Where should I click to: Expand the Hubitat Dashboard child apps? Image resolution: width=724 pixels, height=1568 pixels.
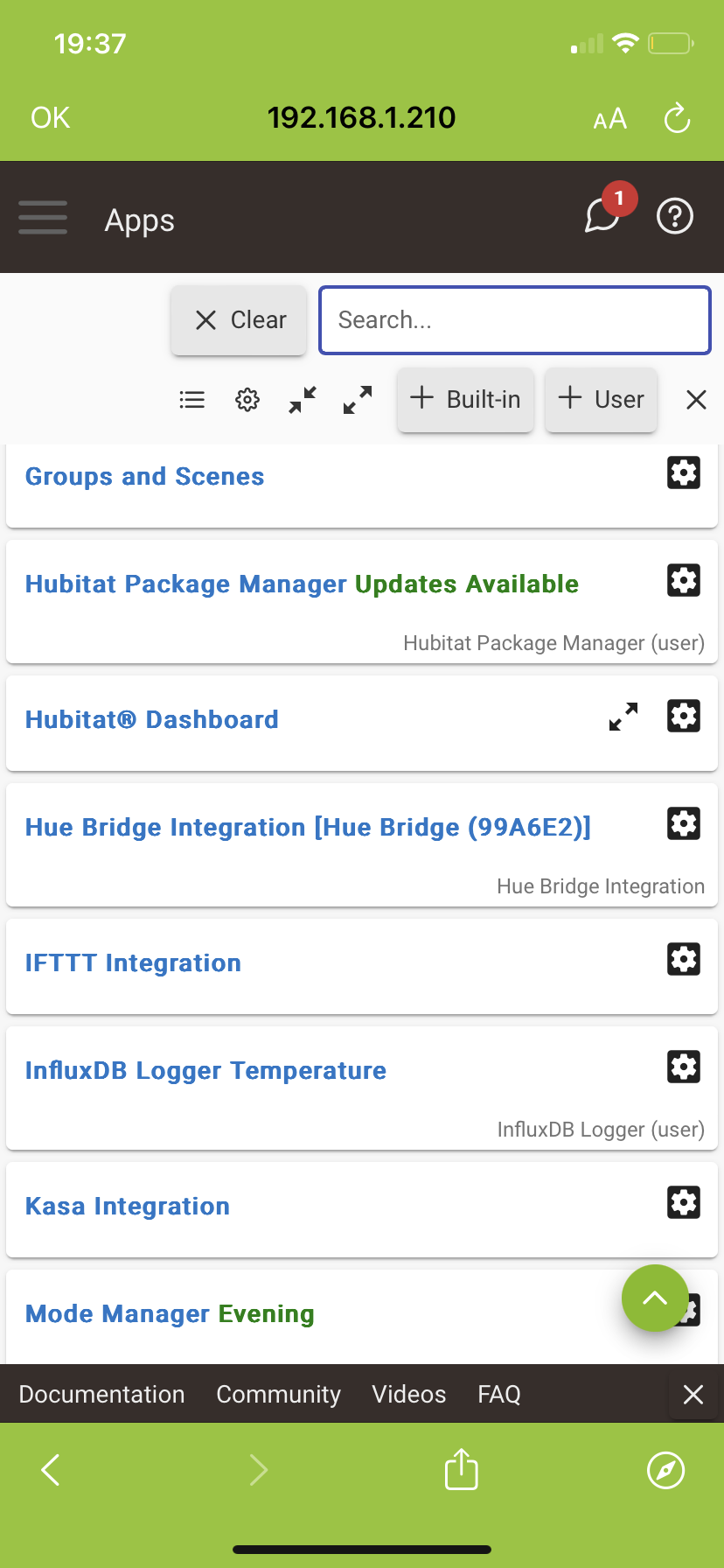623,717
